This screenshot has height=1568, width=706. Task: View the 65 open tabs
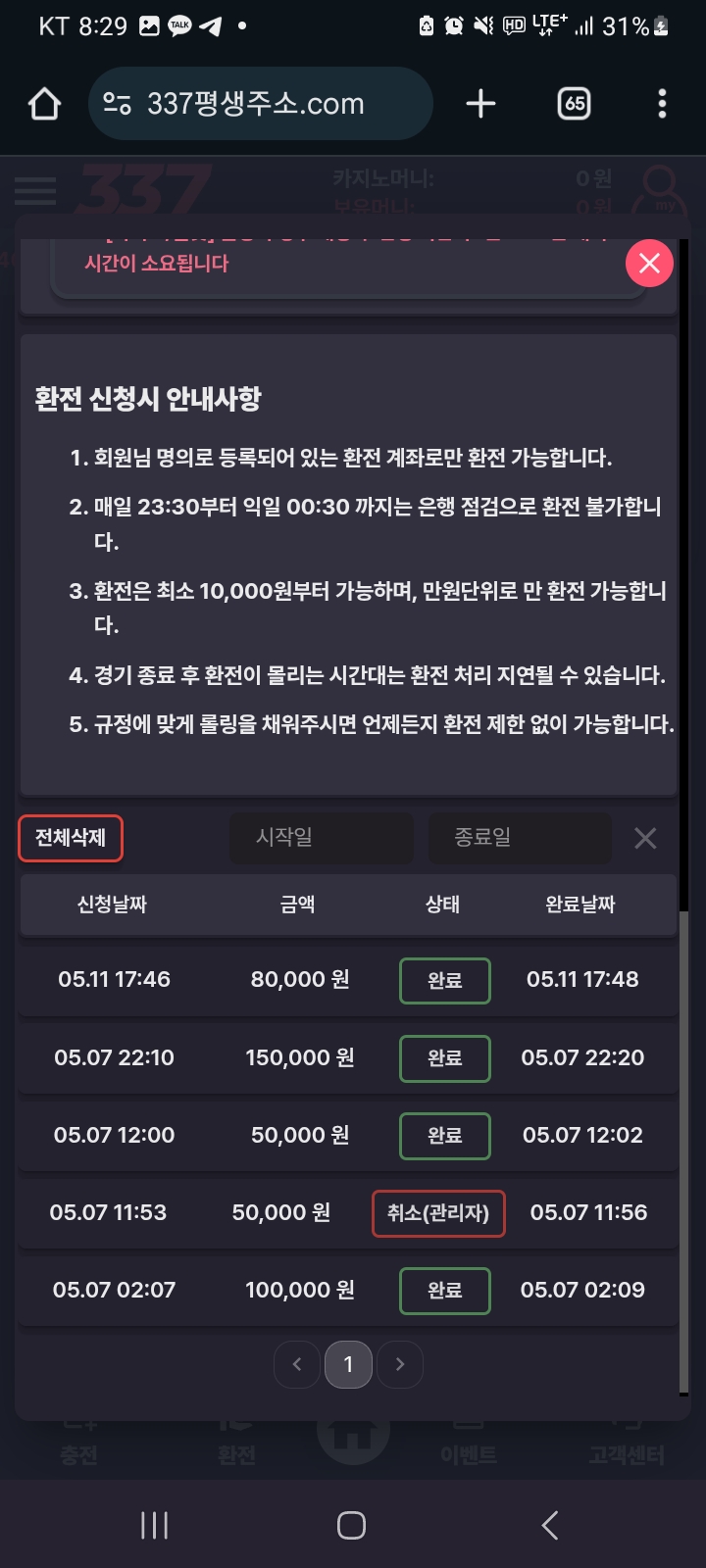click(575, 104)
